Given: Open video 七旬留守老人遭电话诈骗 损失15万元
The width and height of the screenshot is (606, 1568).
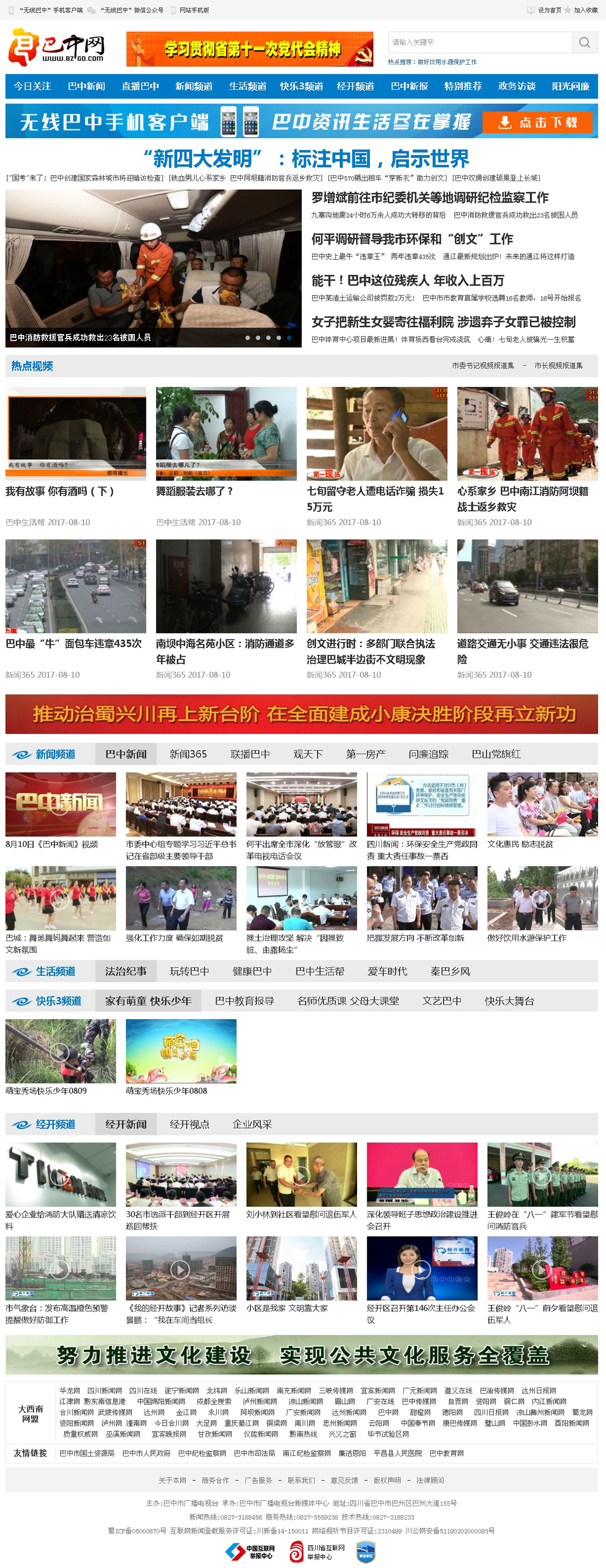Looking at the screenshot, I should click(x=376, y=434).
